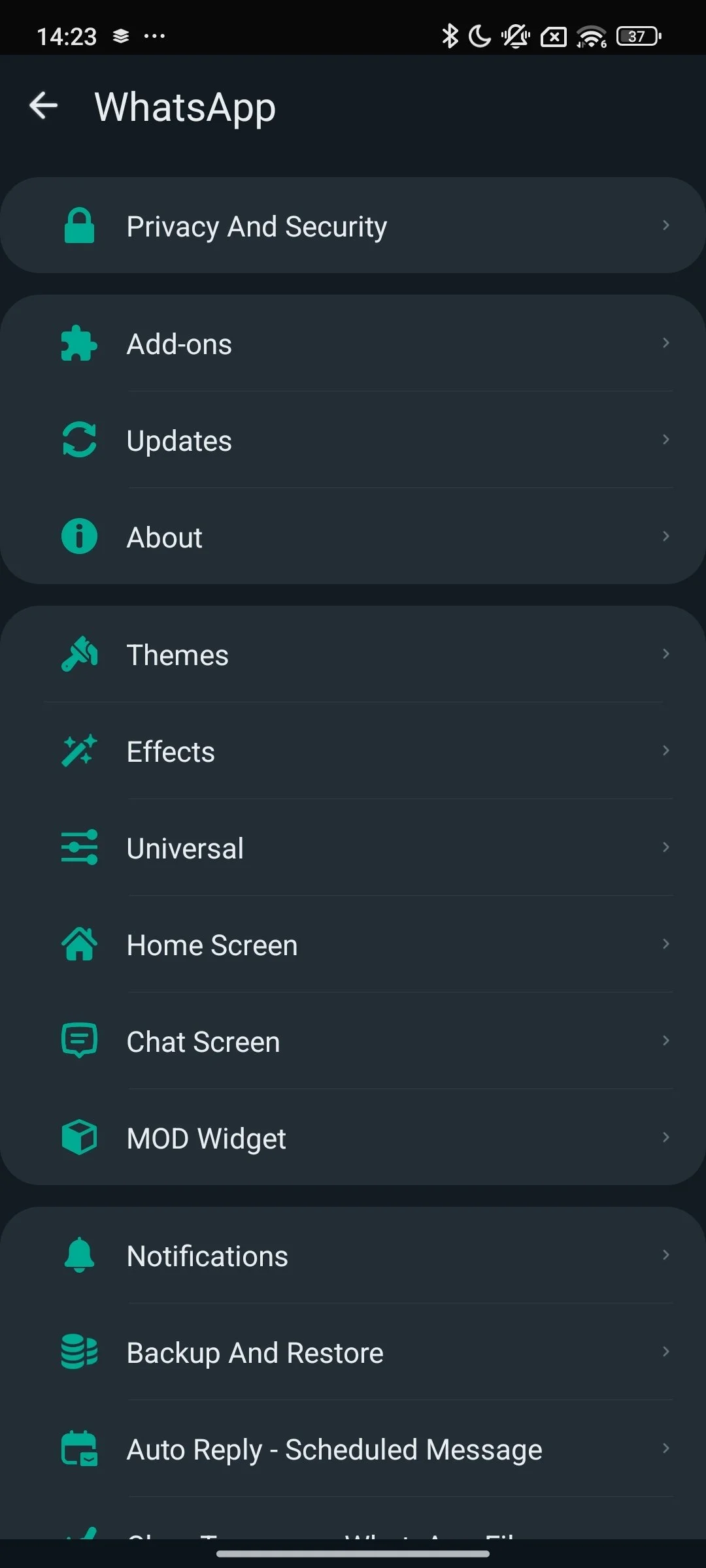View the About page
Screen dimensions: 706x1568
[x=353, y=537]
